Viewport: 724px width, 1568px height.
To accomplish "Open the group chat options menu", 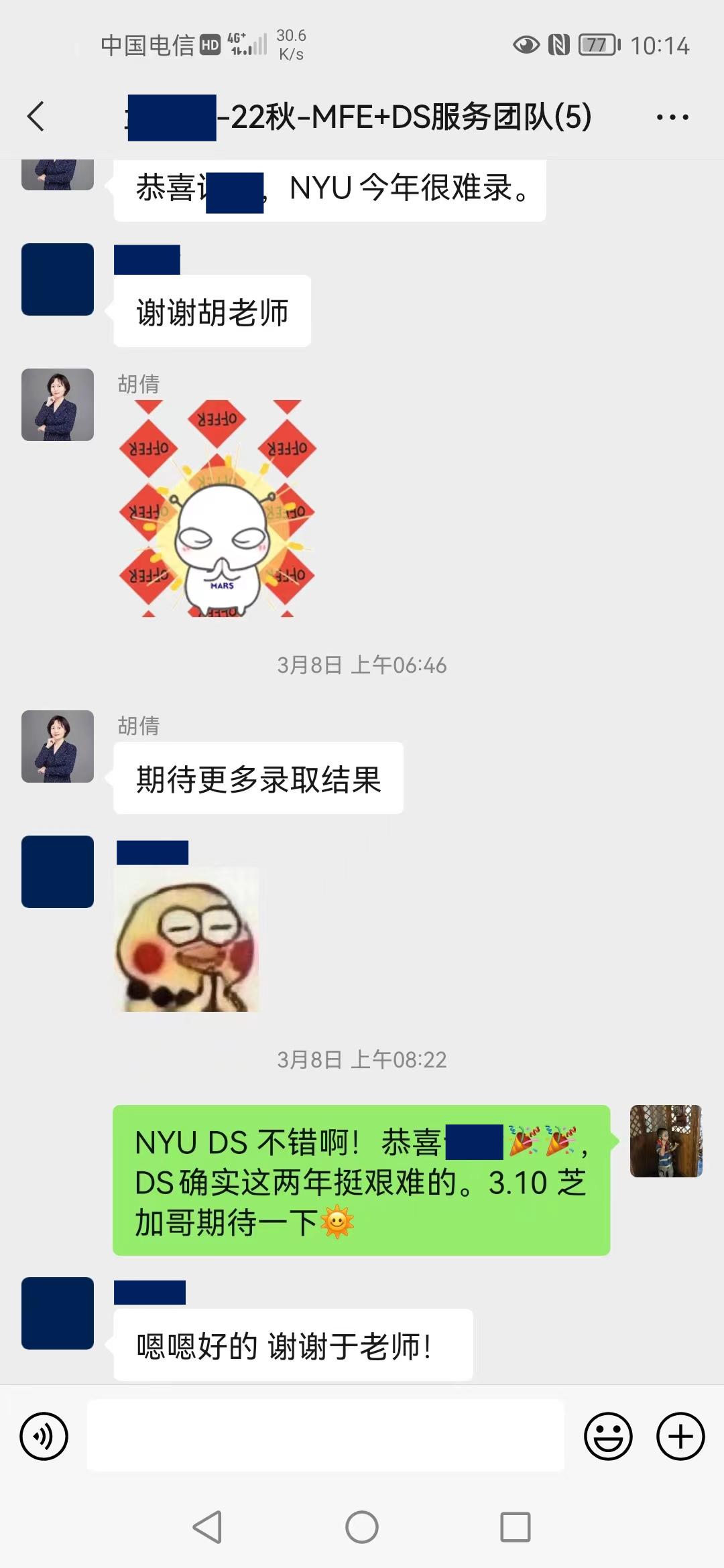I will [672, 117].
